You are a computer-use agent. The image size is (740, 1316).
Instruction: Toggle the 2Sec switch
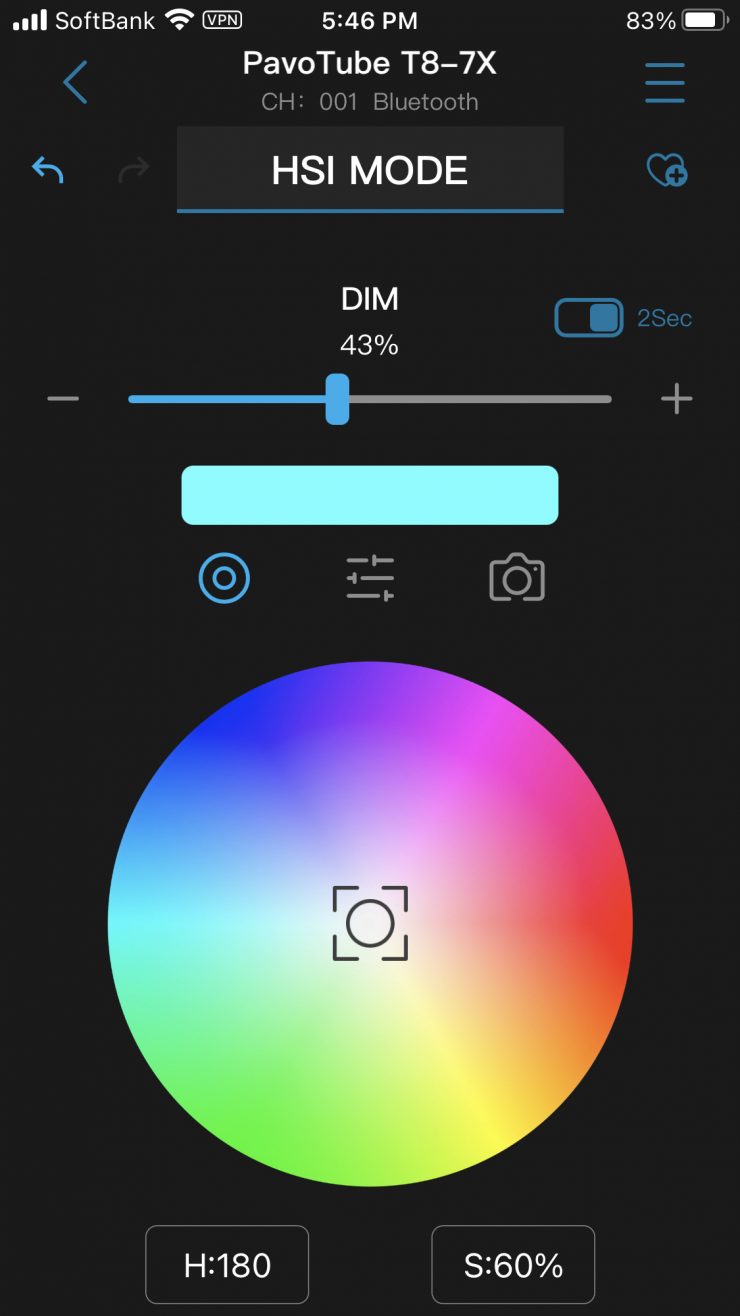point(589,318)
